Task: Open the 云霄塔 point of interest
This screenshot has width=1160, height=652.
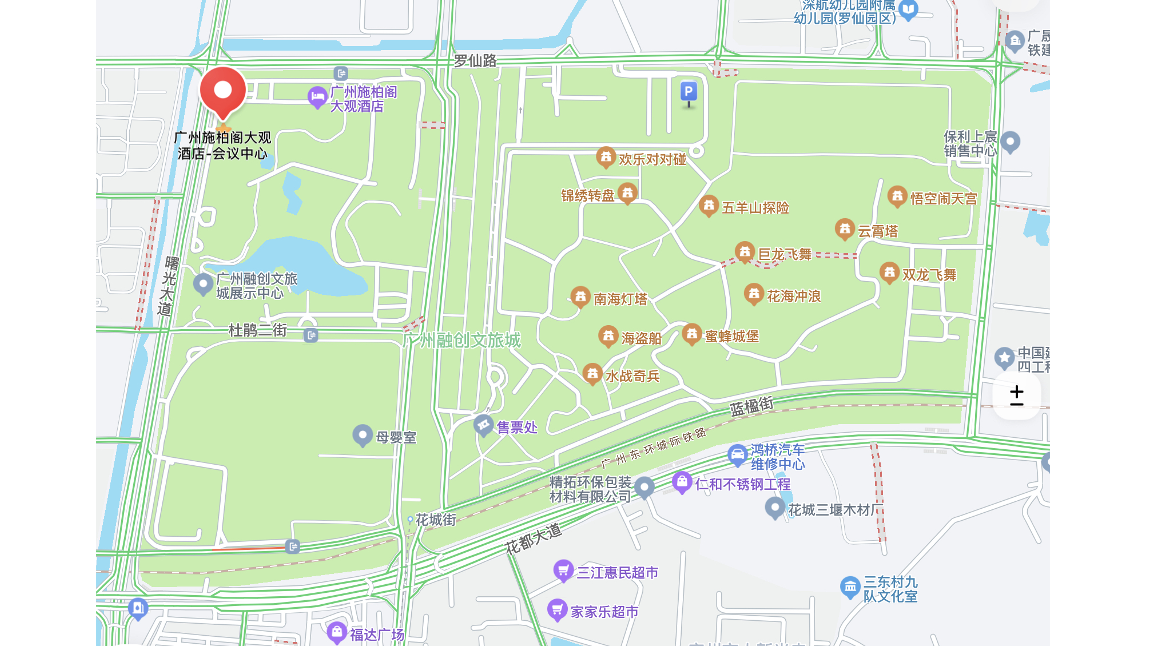Action: pyautogui.click(x=845, y=230)
